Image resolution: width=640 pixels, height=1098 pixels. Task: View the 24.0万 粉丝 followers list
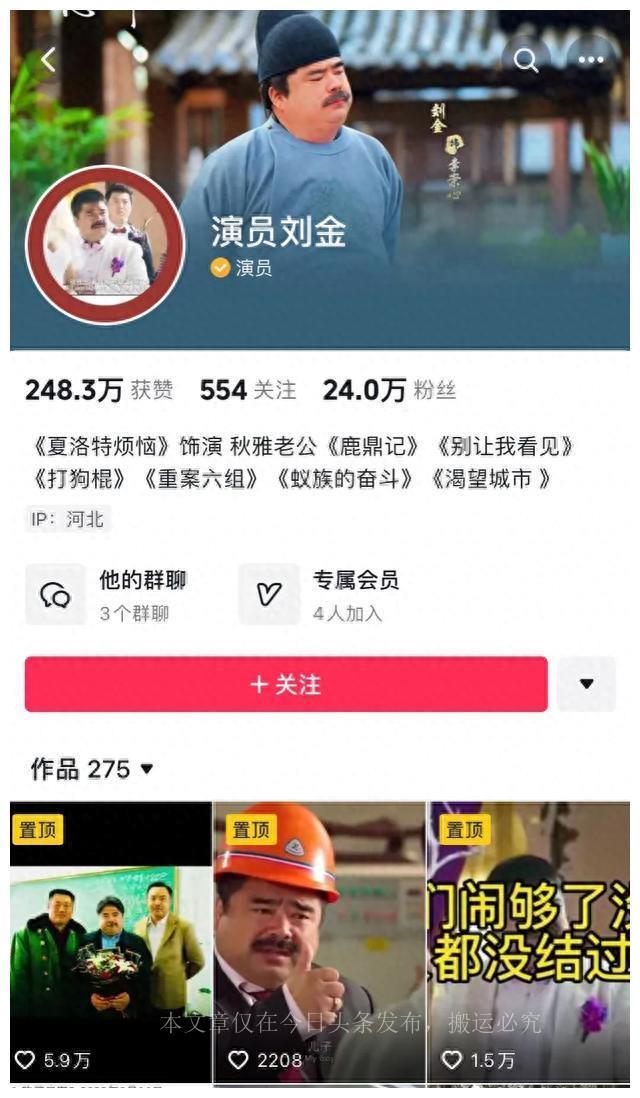pyautogui.click(x=388, y=390)
